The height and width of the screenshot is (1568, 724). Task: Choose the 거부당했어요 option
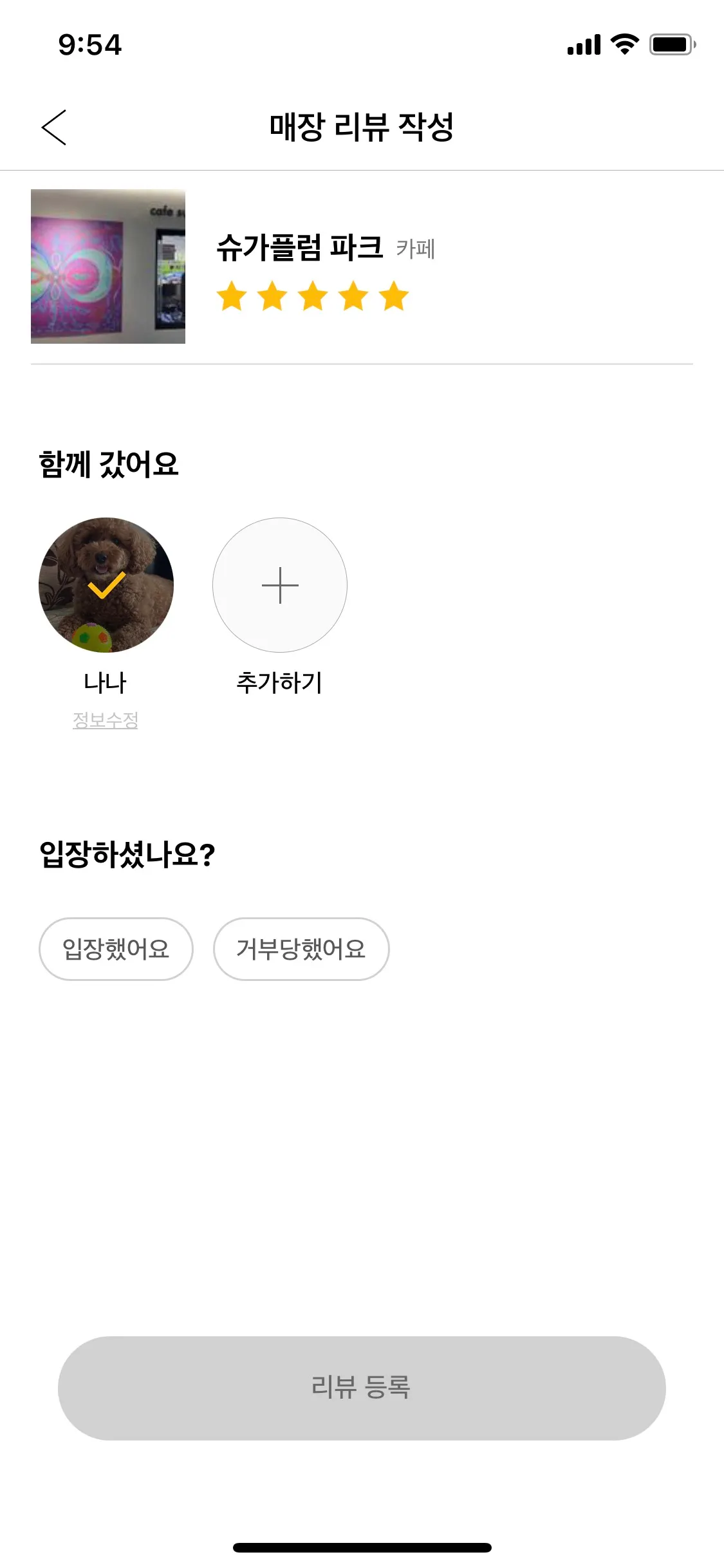(x=301, y=949)
